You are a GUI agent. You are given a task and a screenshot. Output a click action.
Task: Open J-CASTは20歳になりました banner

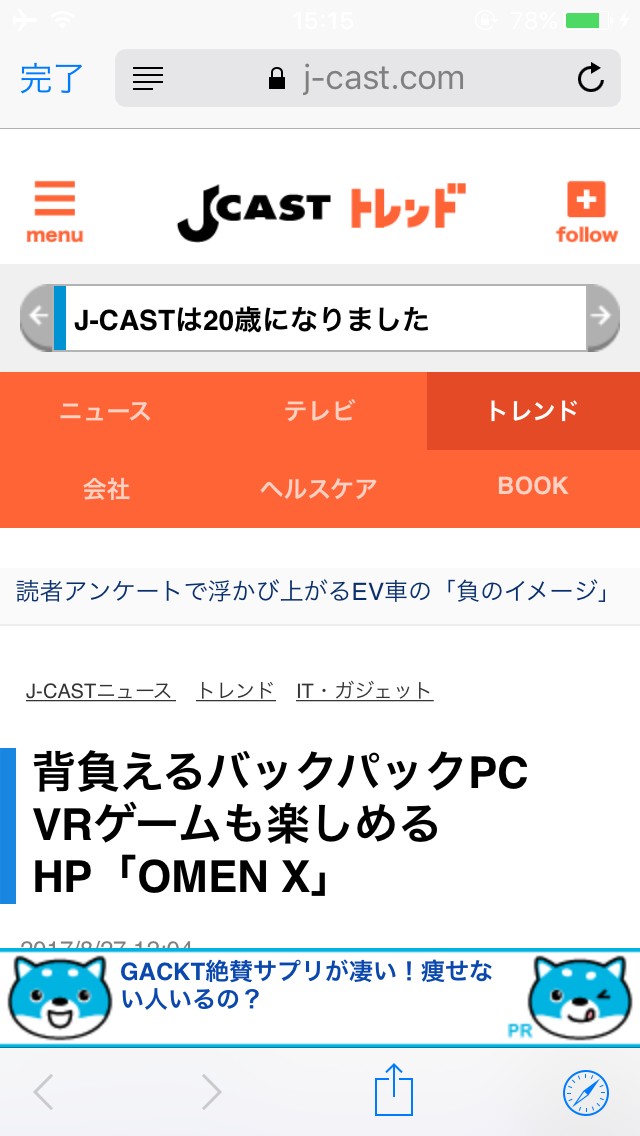[320, 319]
